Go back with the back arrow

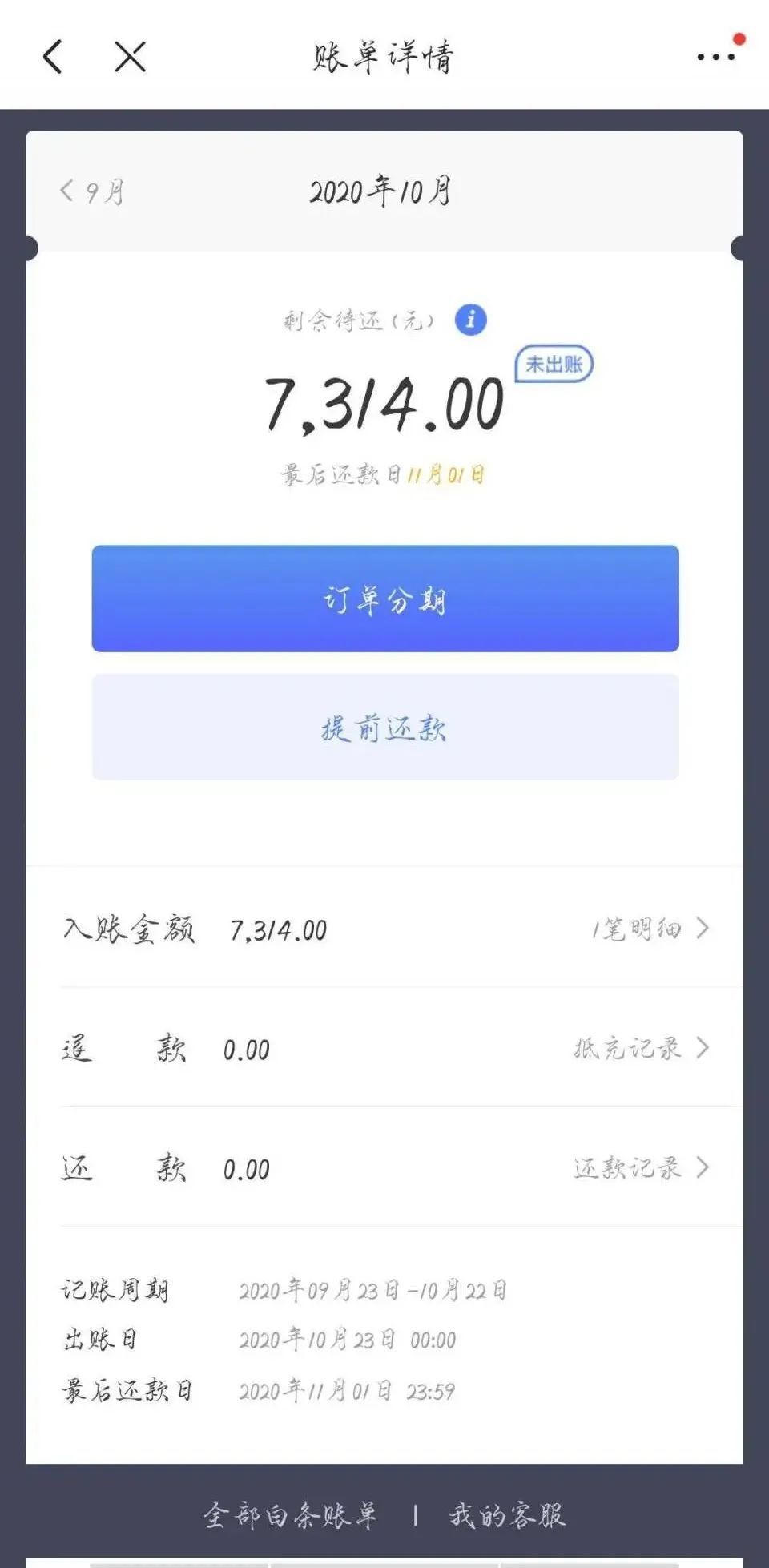tap(53, 57)
